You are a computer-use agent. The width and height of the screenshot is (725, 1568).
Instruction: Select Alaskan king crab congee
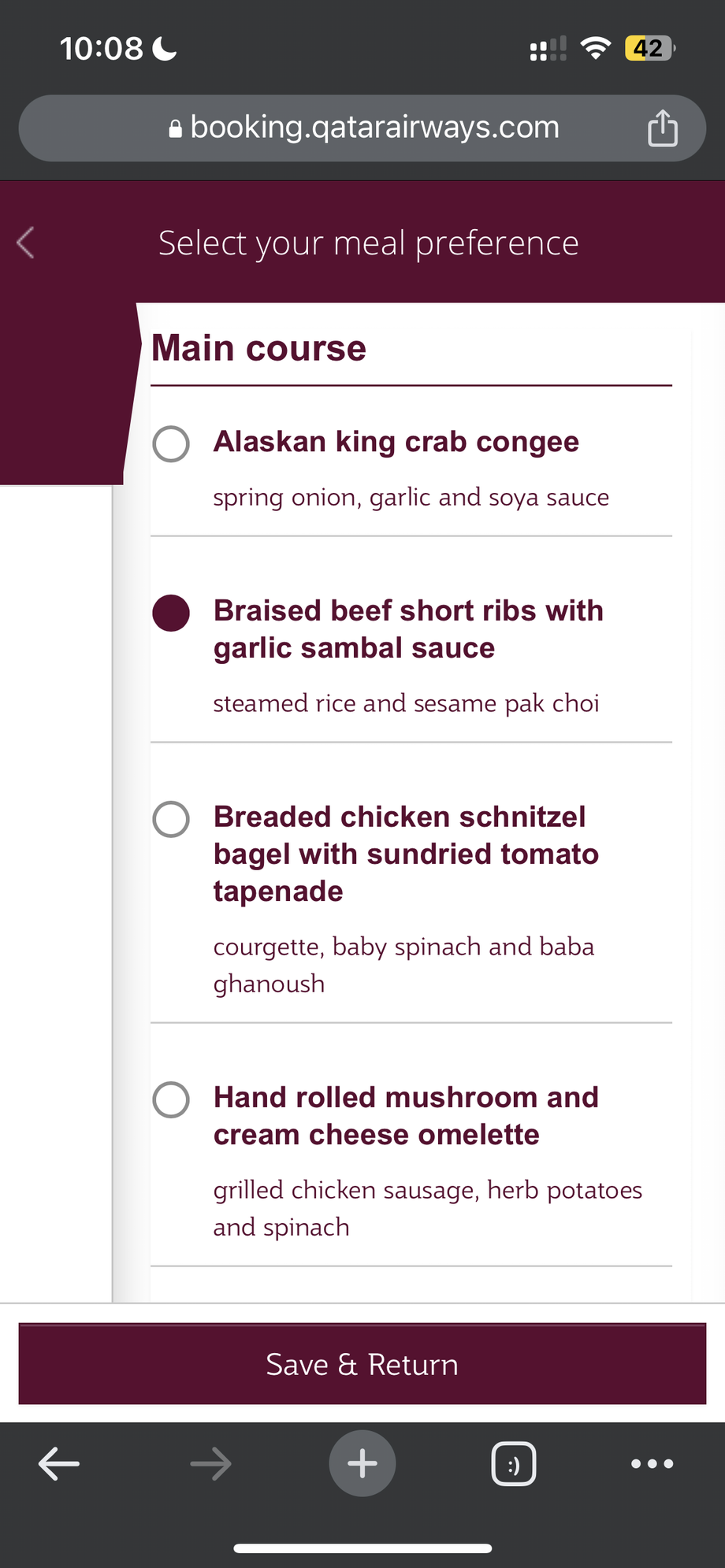171,444
